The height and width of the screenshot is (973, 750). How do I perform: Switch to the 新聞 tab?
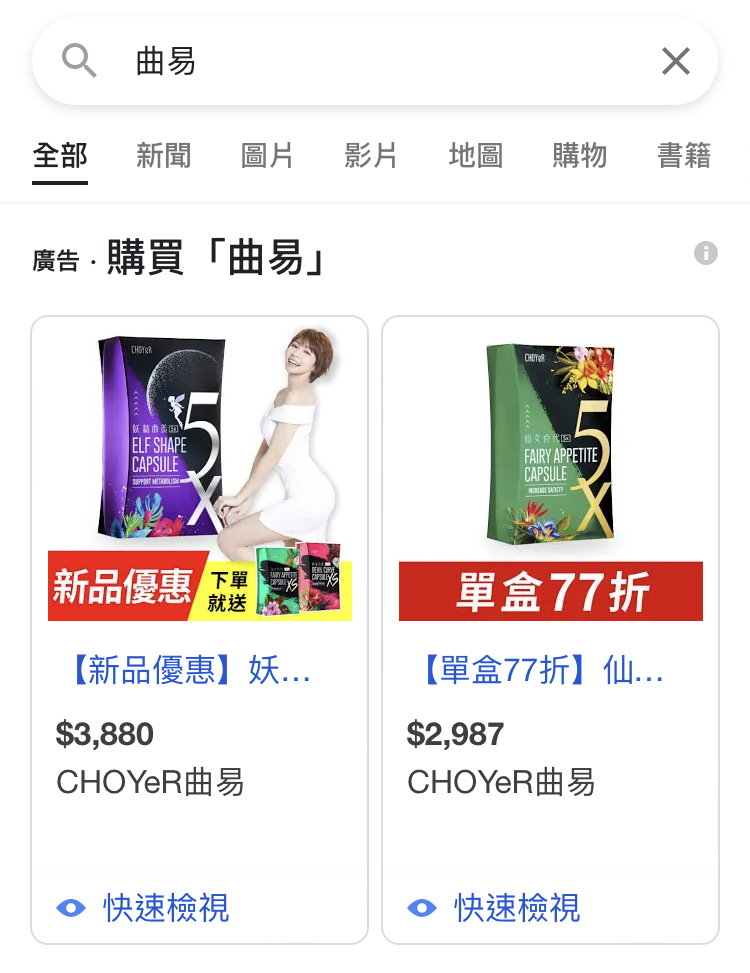click(164, 155)
